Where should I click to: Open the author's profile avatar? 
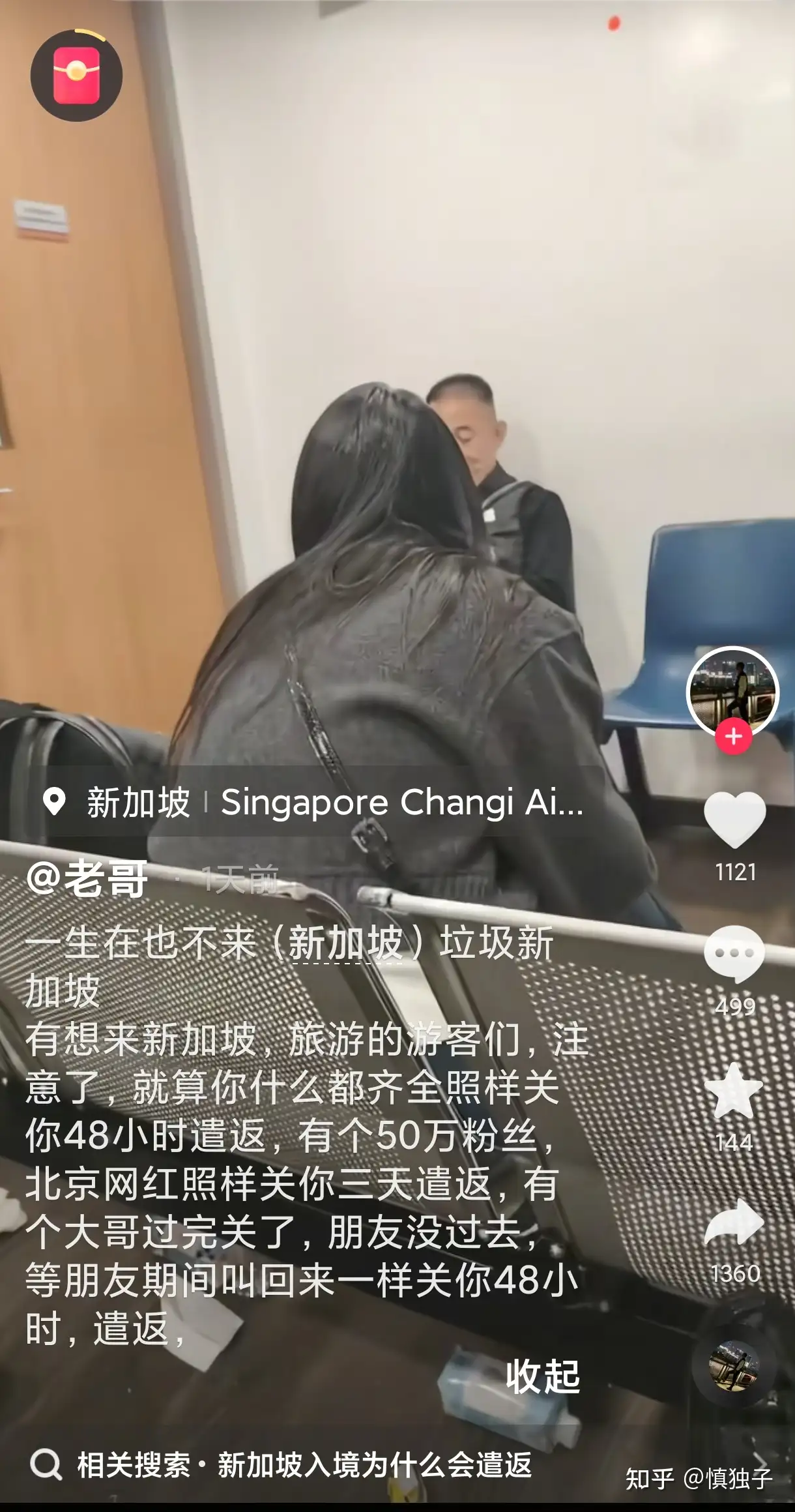coord(733,692)
